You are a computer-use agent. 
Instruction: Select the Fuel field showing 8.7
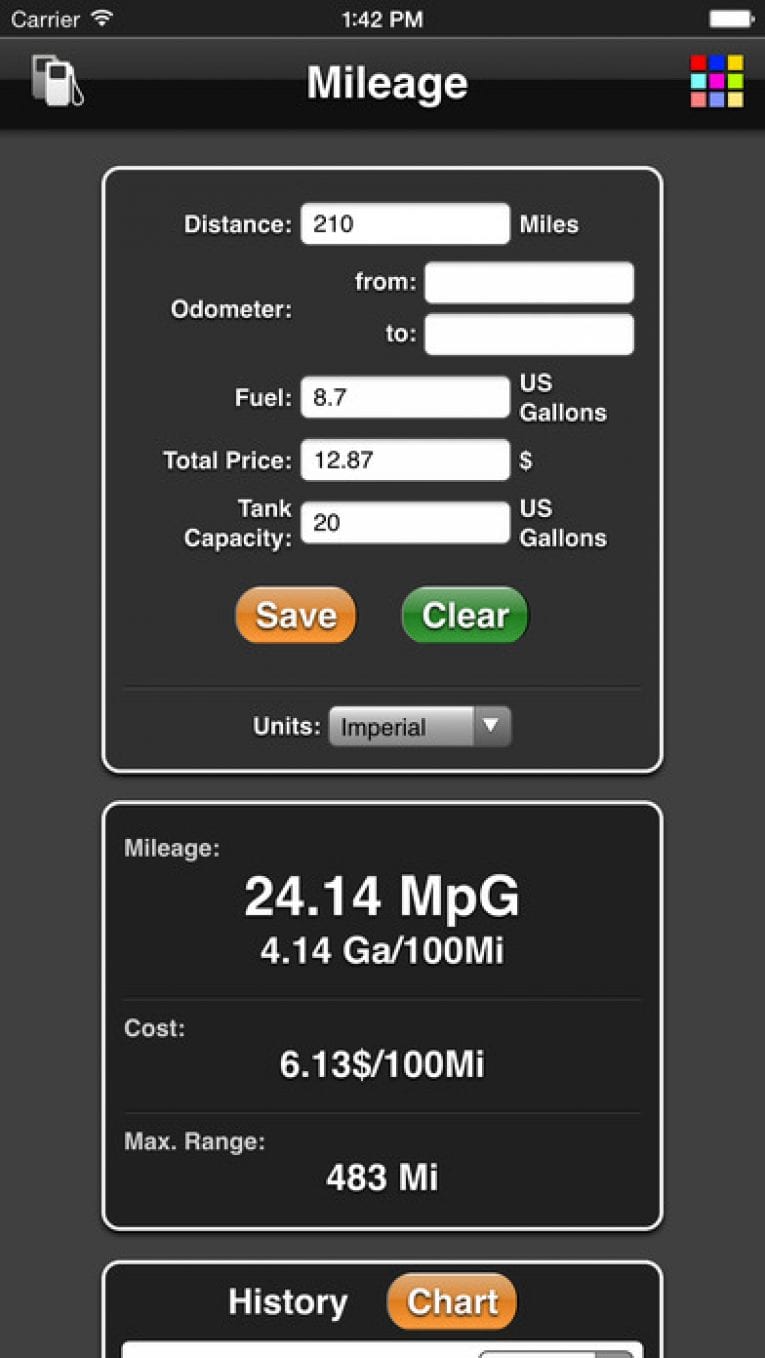click(x=404, y=397)
